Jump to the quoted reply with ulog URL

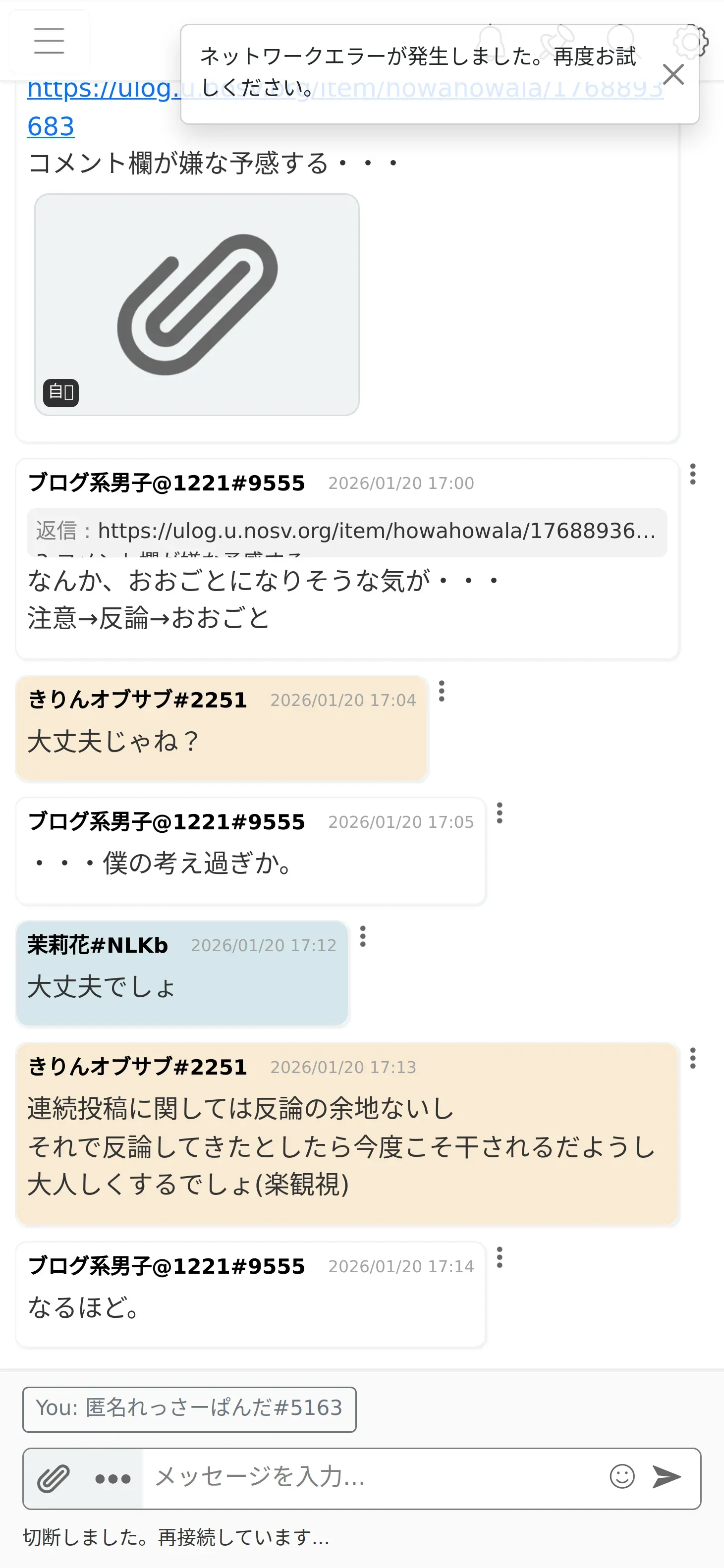tap(346, 532)
